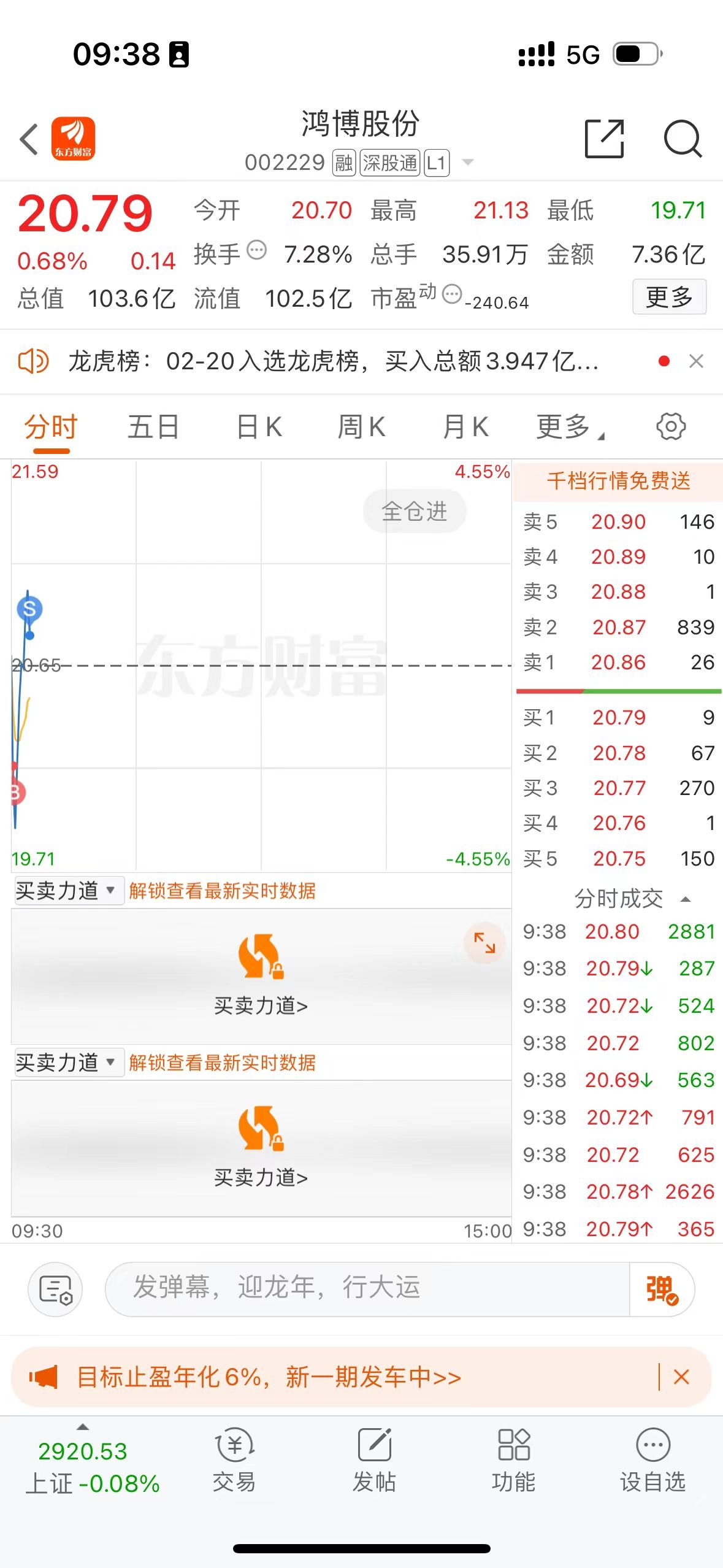Screen dimensions: 723x1568
Task: Tap the 更多 button beside market data
Action: pos(669,297)
